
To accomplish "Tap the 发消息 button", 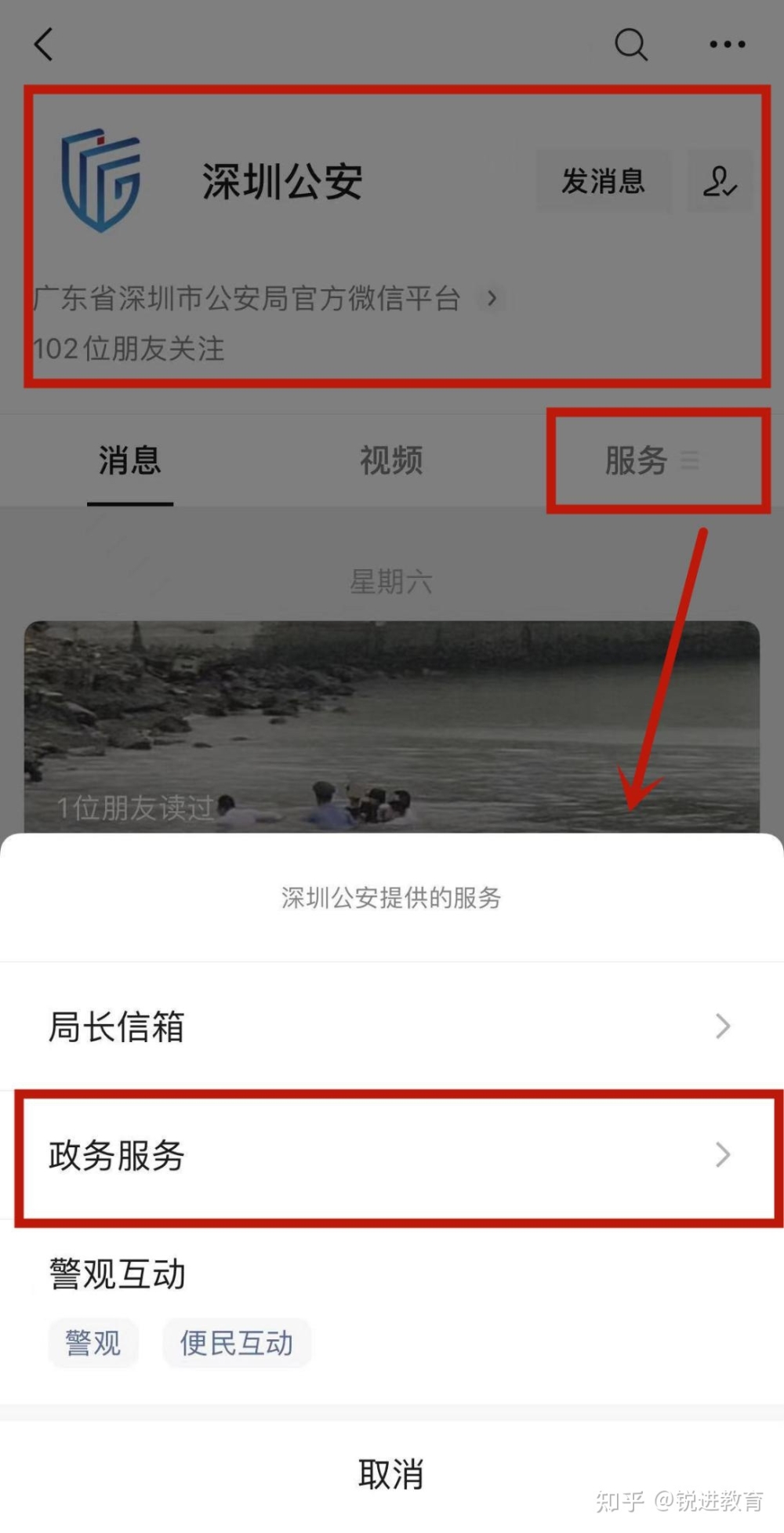I will point(603,181).
